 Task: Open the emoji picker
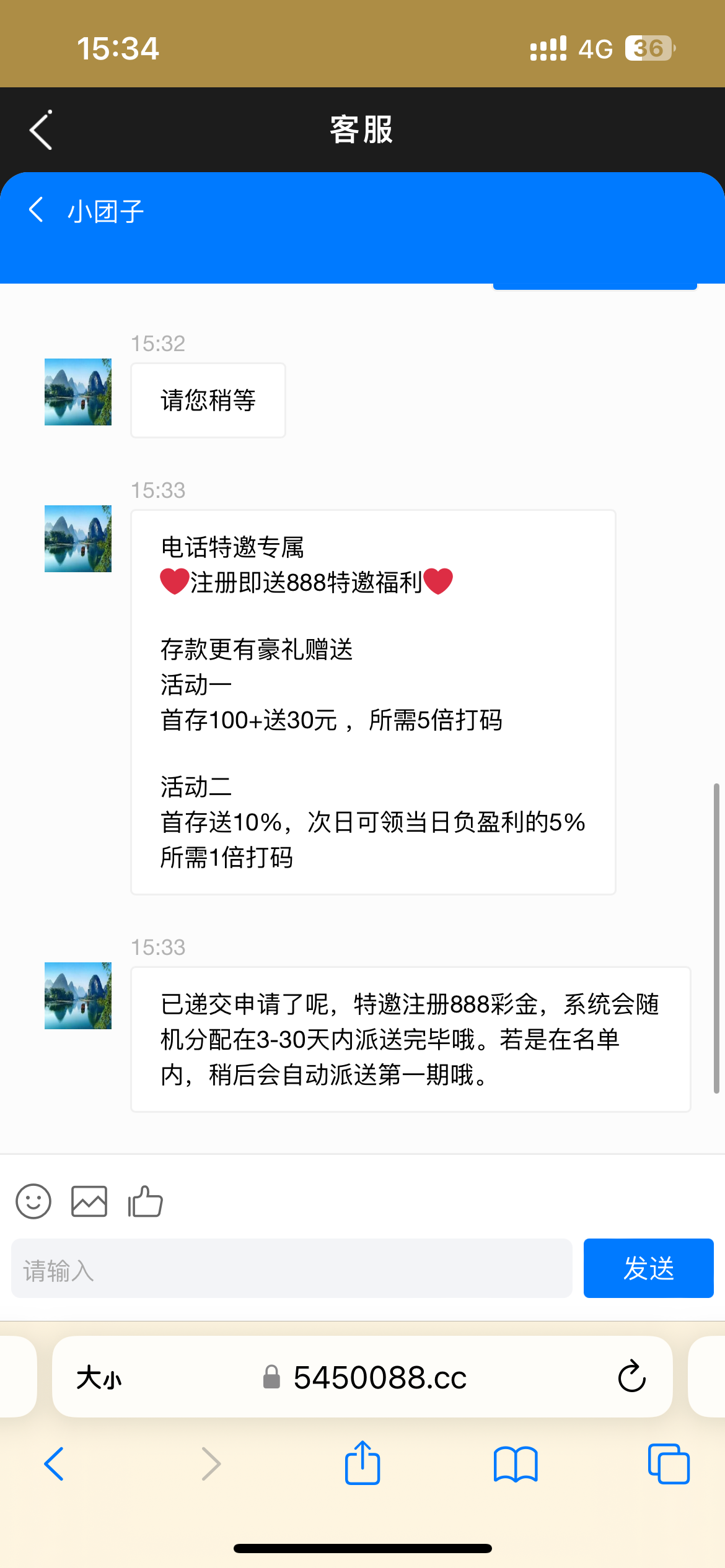coord(33,1202)
